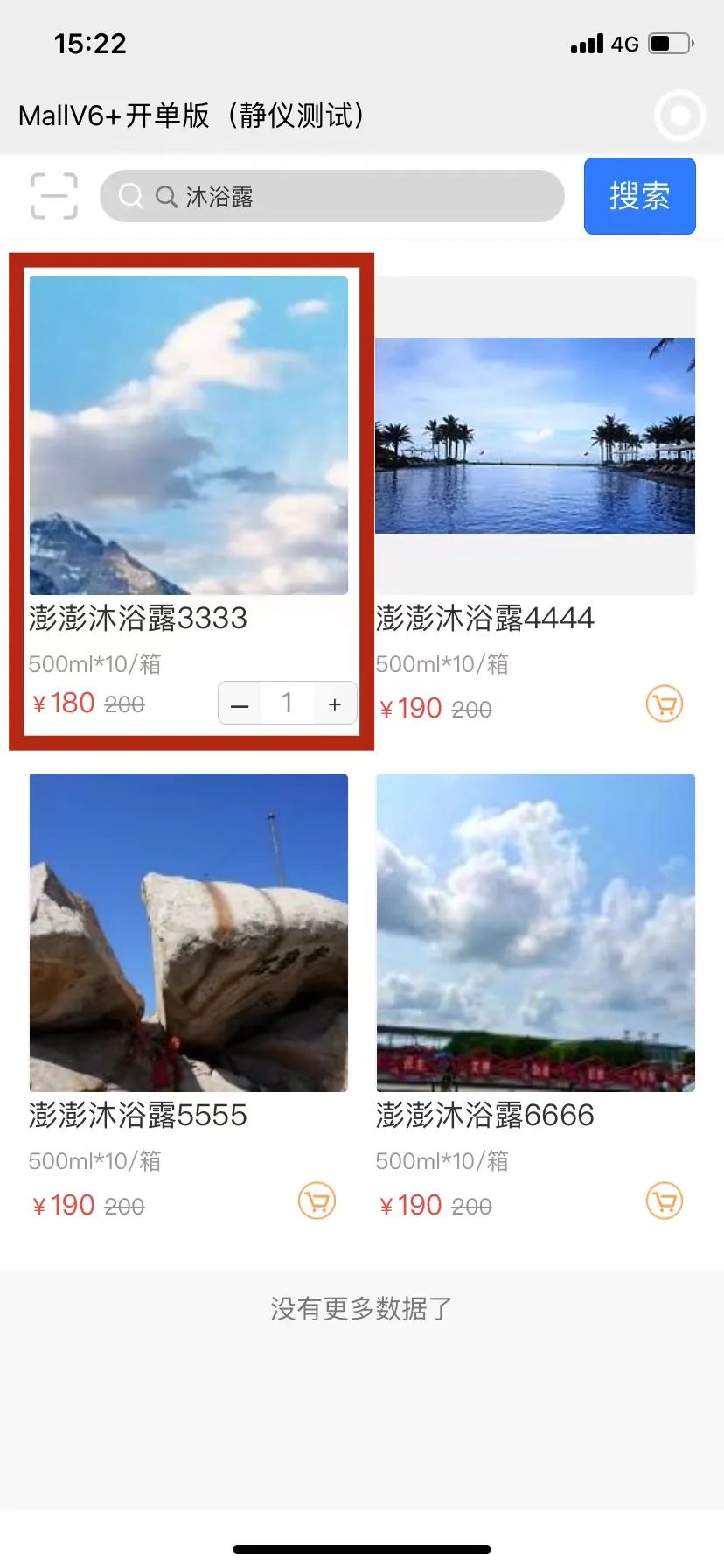Viewport: 724px width, 1568px height.
Task: View product 澎澎沐浴露5555
Action: pos(189,933)
